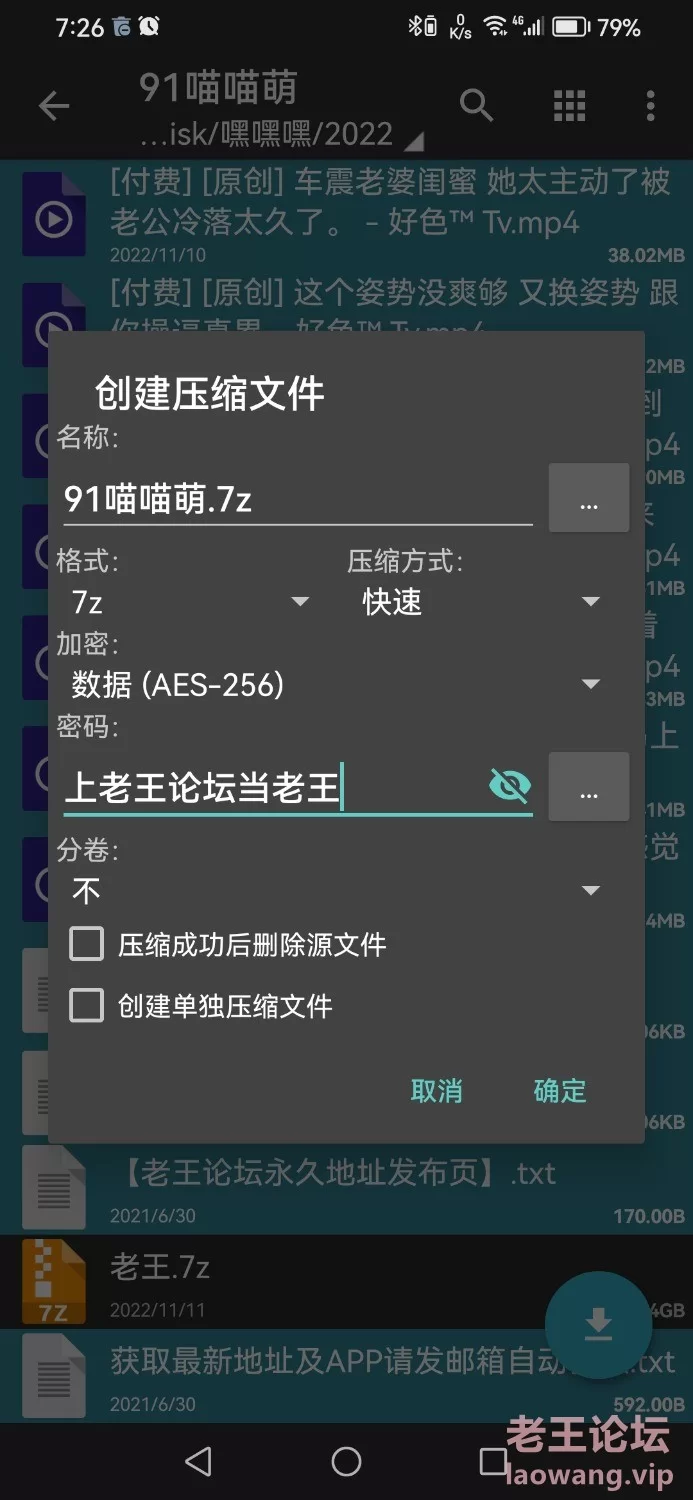Screen dimensions: 693x1500
Task: Open the search magnifier in the toolbar
Action: [x=476, y=105]
